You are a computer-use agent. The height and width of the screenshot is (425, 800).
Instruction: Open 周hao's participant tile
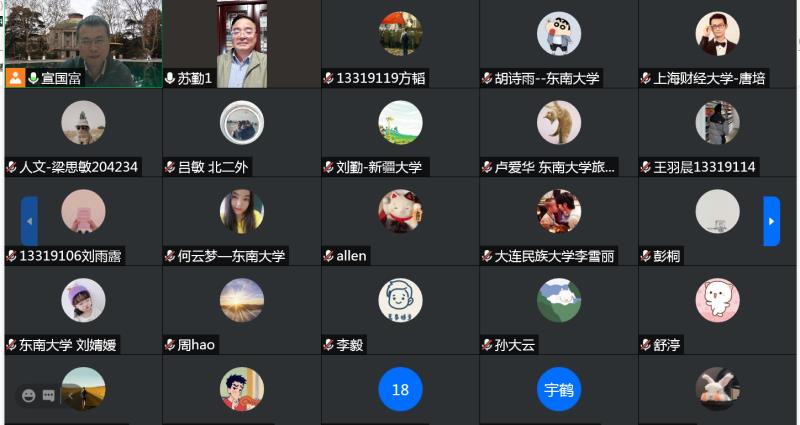[x=241, y=308]
